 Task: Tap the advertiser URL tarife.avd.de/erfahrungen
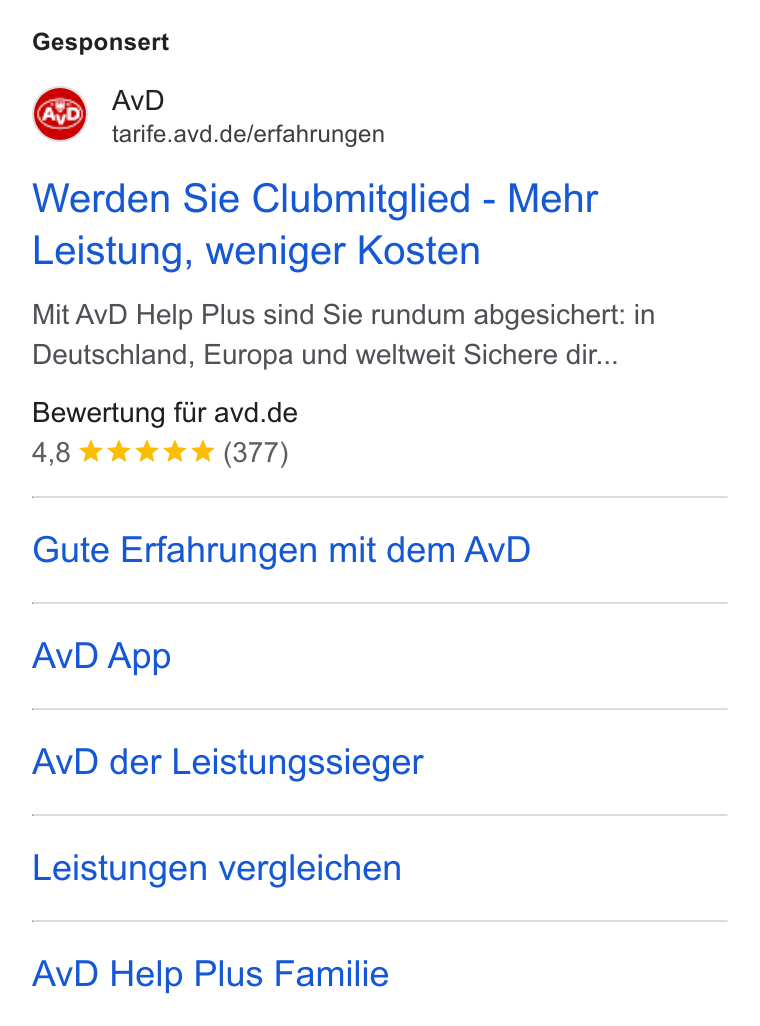pyautogui.click(x=248, y=134)
